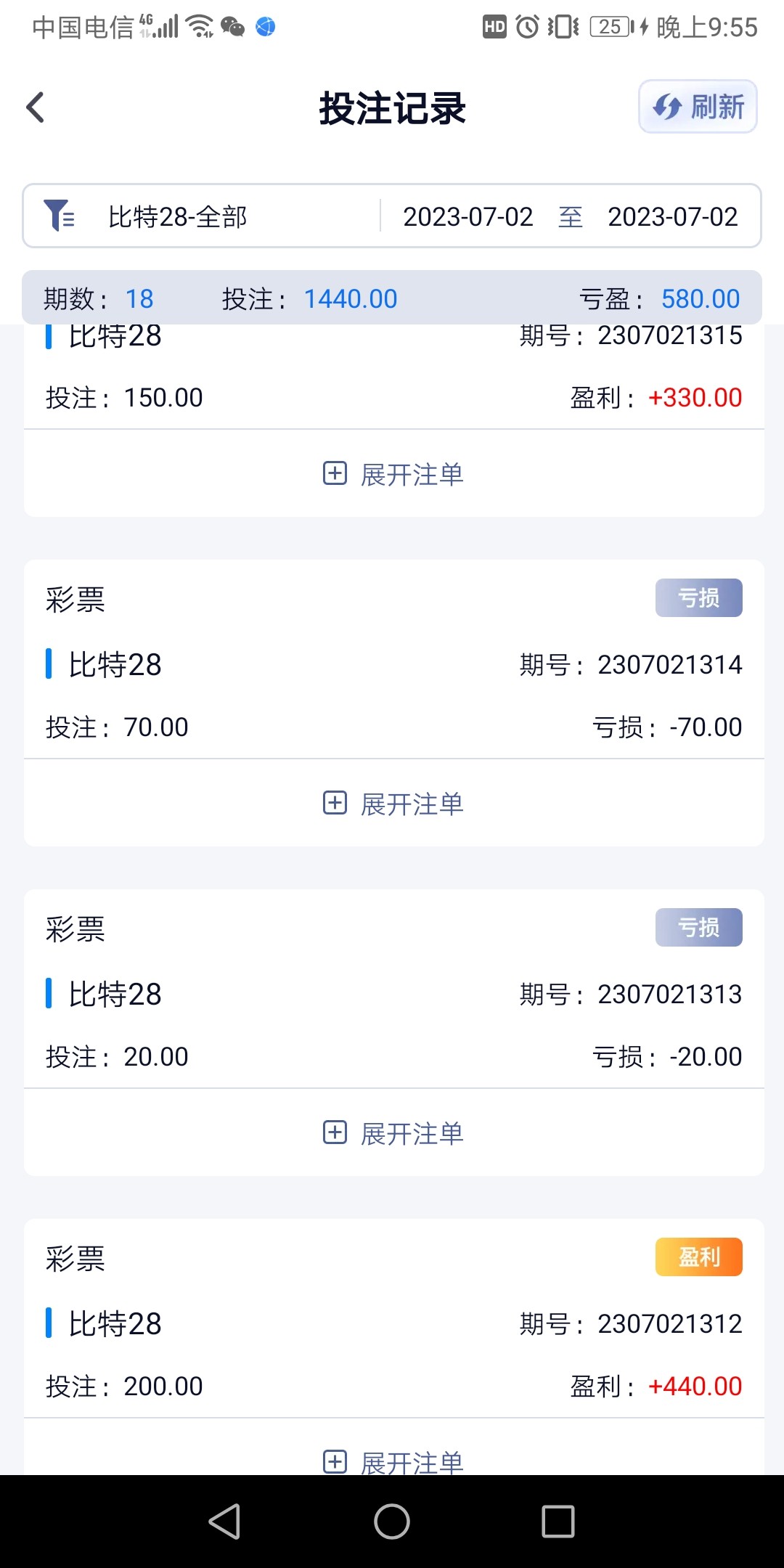Go back from the 投注记录 page
Screen dimensions: 784x1568
tap(36, 107)
